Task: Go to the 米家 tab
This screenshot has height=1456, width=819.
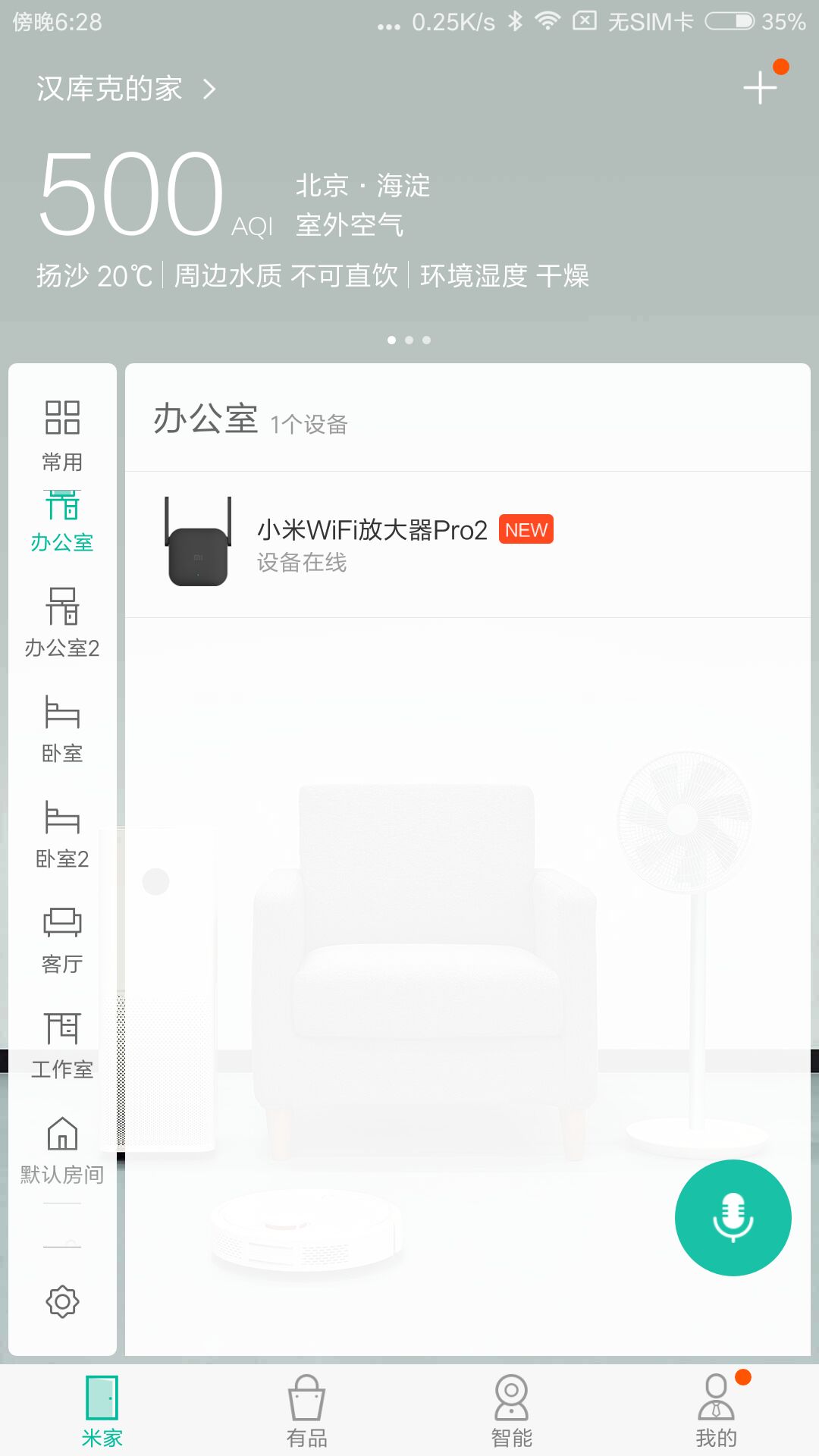Action: coord(102,1410)
